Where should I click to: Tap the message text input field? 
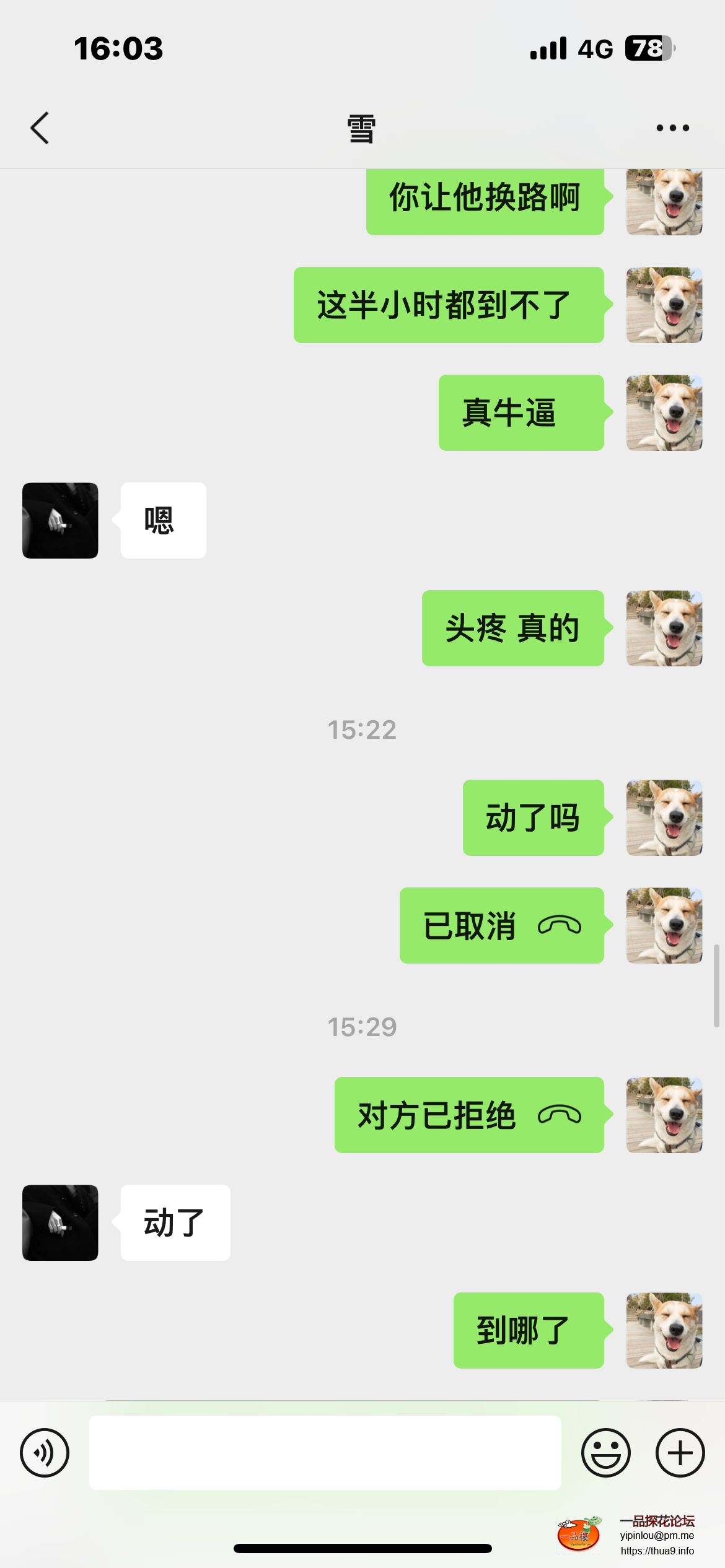pyautogui.click(x=325, y=1452)
